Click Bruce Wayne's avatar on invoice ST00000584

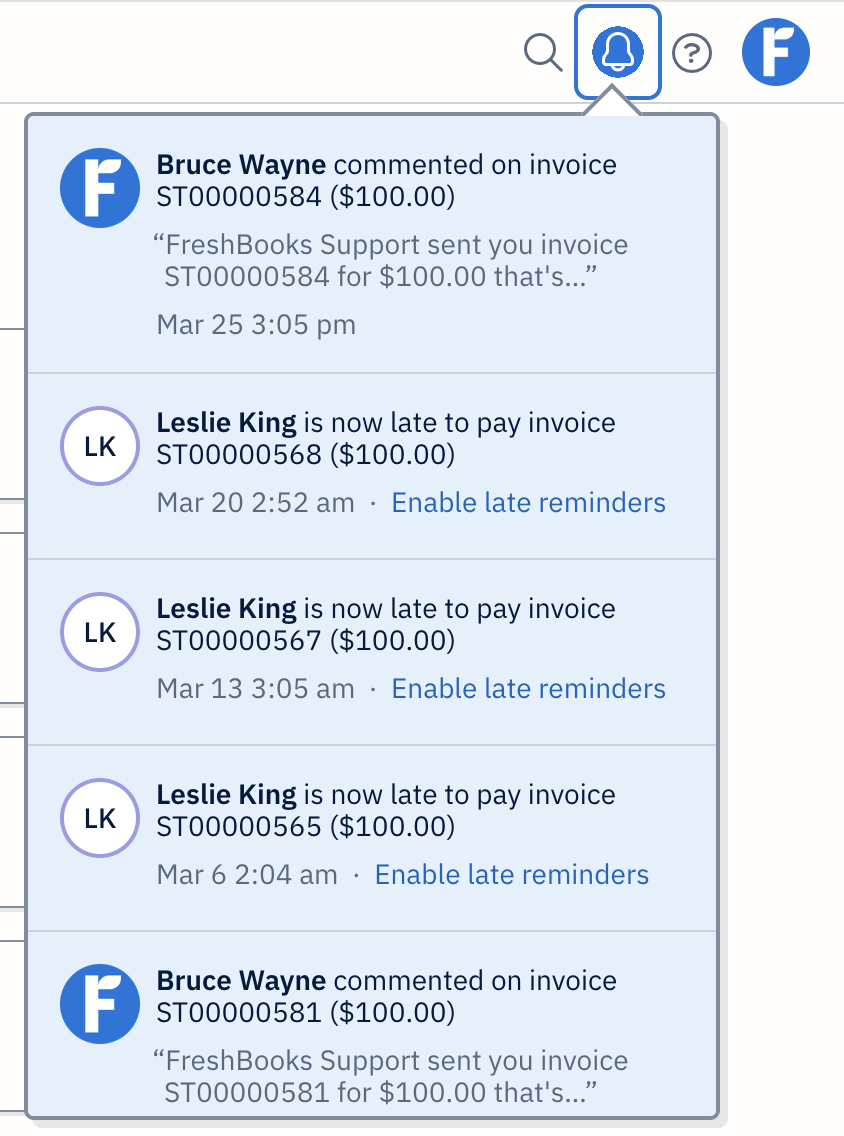click(99, 188)
